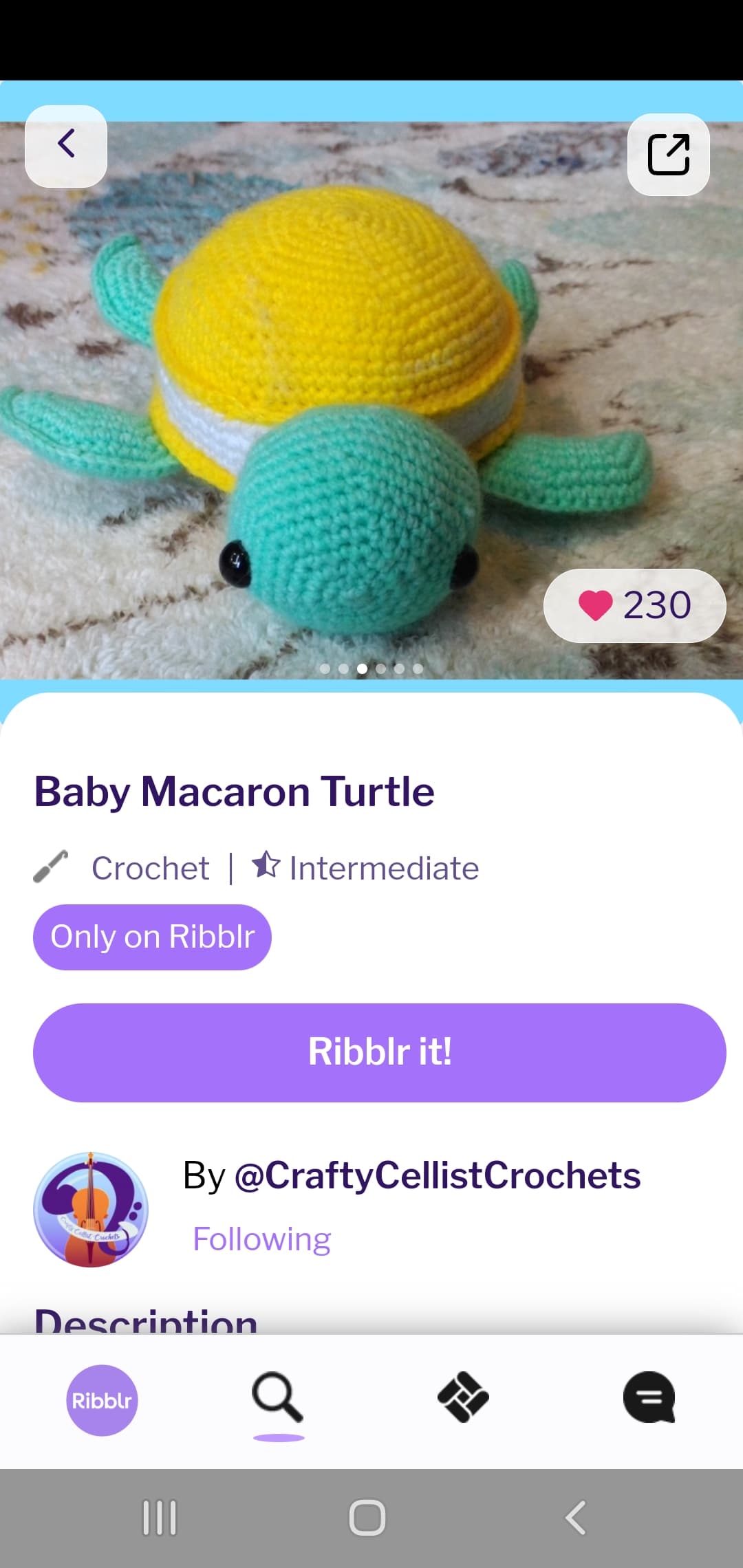Open the chat messages tab

(649, 1397)
